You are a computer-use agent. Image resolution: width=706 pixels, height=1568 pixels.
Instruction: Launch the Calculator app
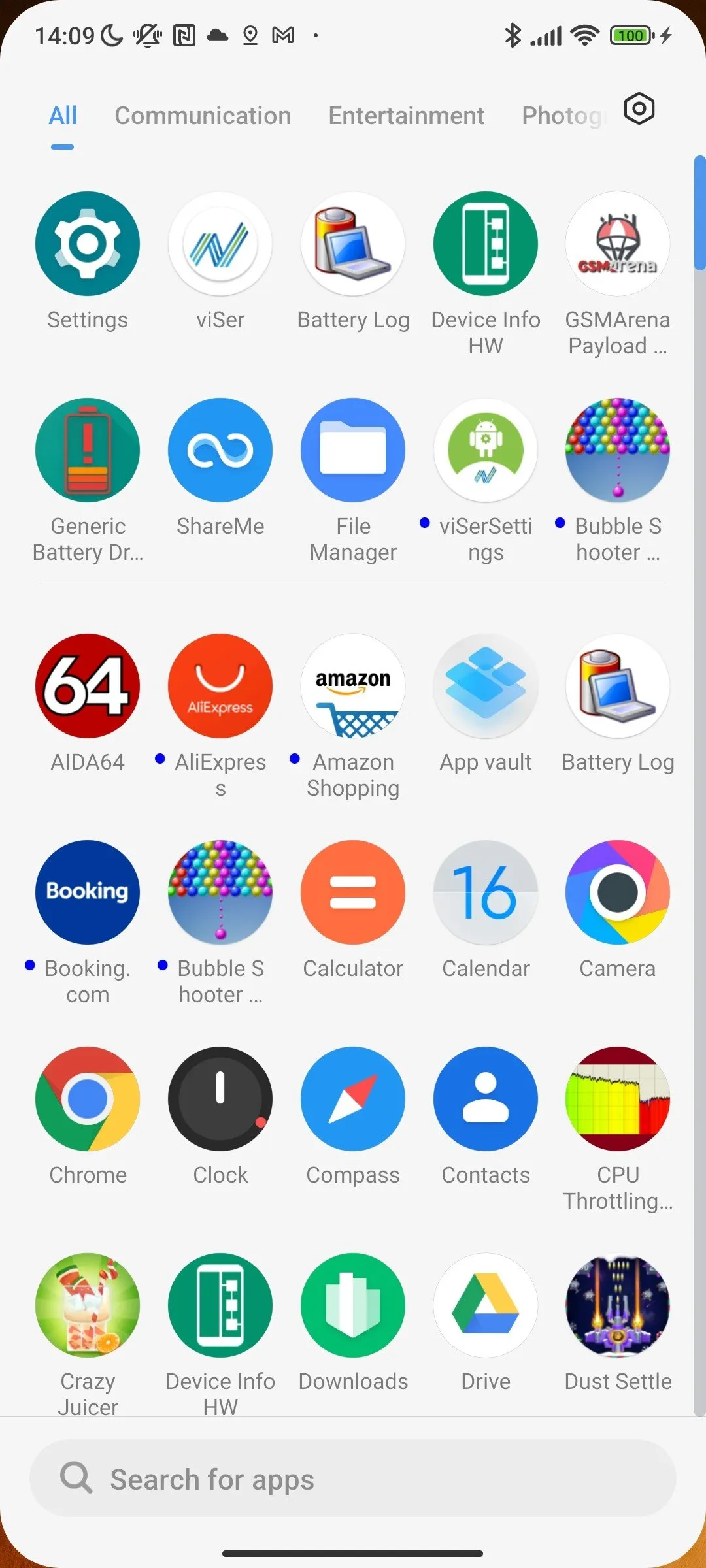(353, 892)
